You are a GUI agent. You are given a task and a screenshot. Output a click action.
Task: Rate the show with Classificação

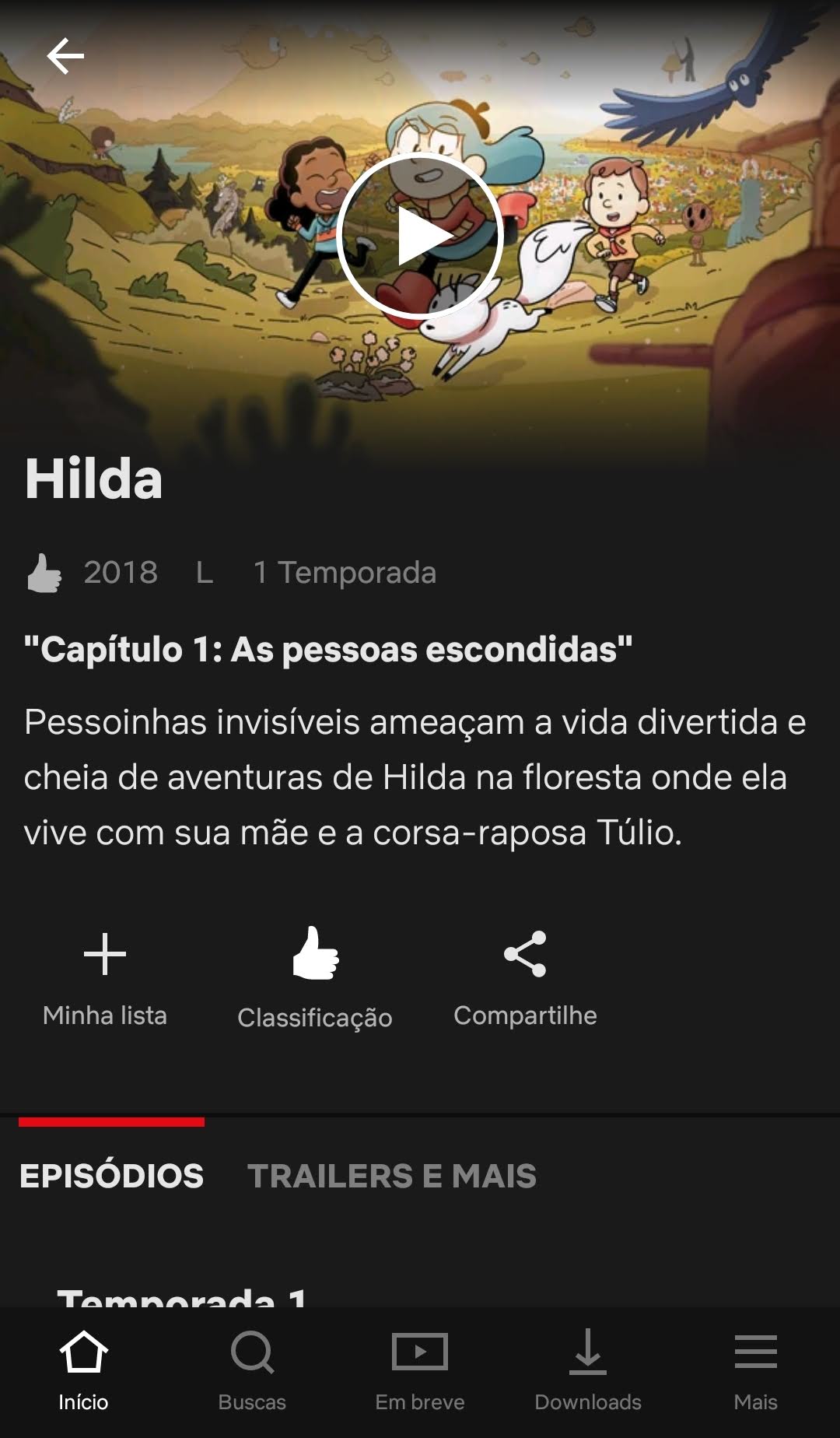(x=315, y=979)
